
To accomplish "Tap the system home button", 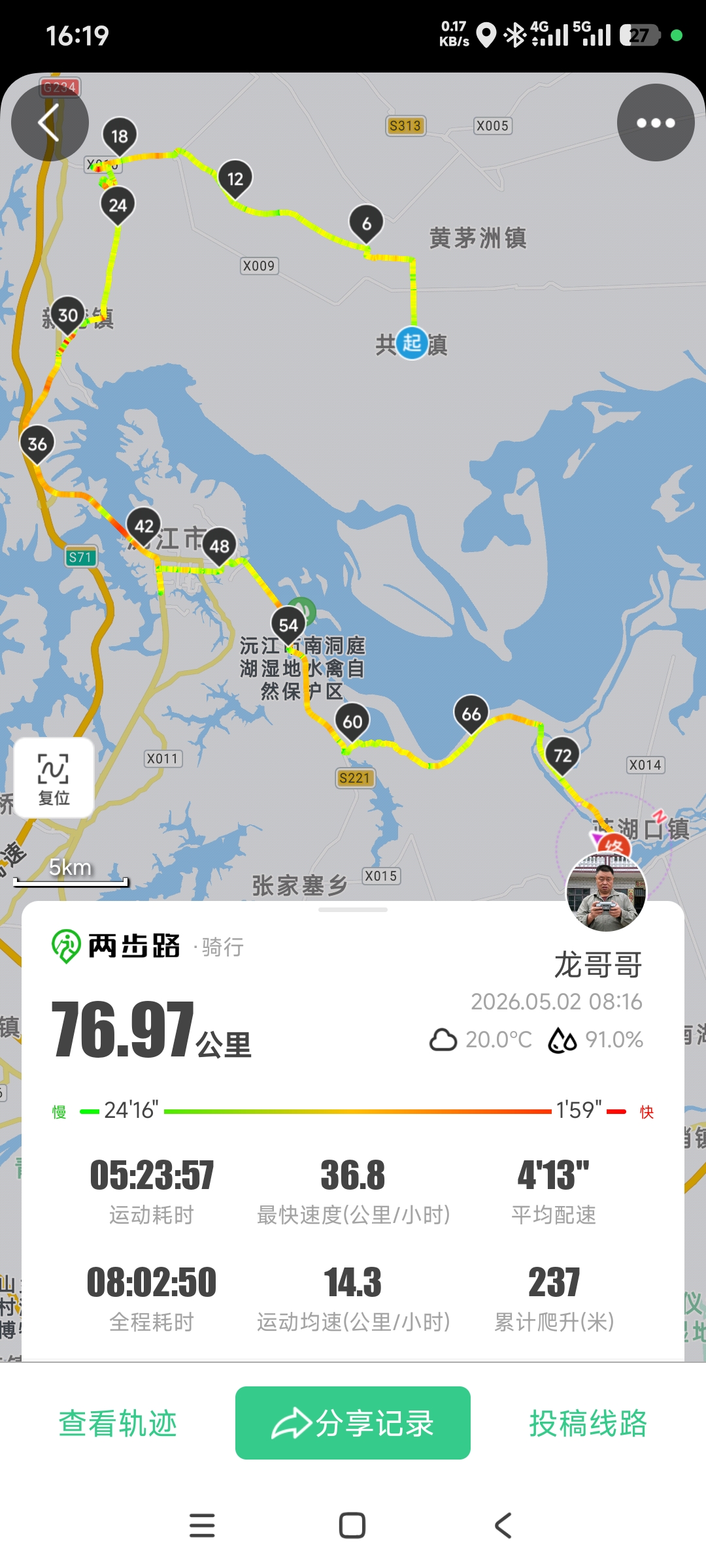I will 352,1526.
